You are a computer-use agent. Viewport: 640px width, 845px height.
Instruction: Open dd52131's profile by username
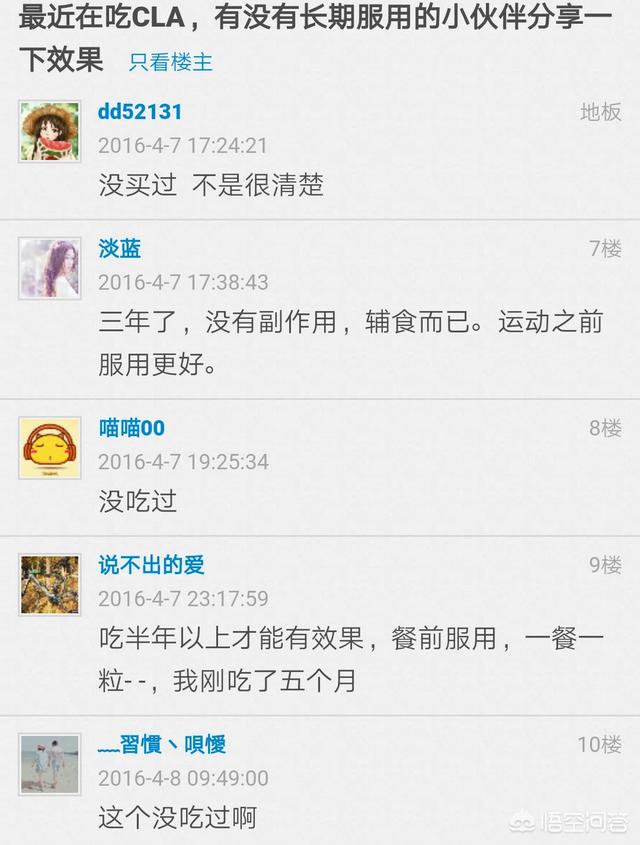140,112
